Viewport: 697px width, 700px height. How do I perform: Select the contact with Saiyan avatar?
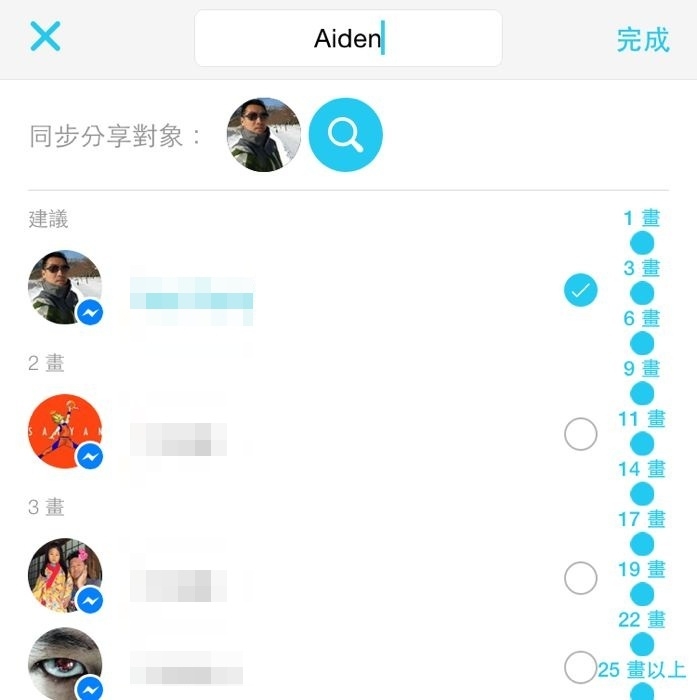click(580, 435)
